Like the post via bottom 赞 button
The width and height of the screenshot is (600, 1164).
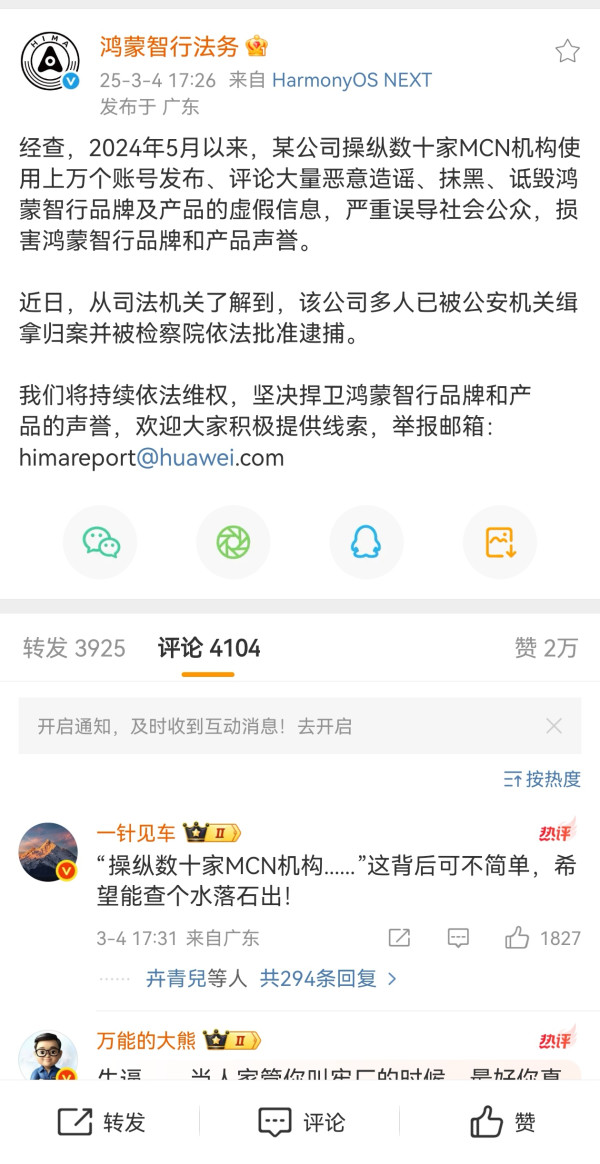click(x=503, y=1122)
